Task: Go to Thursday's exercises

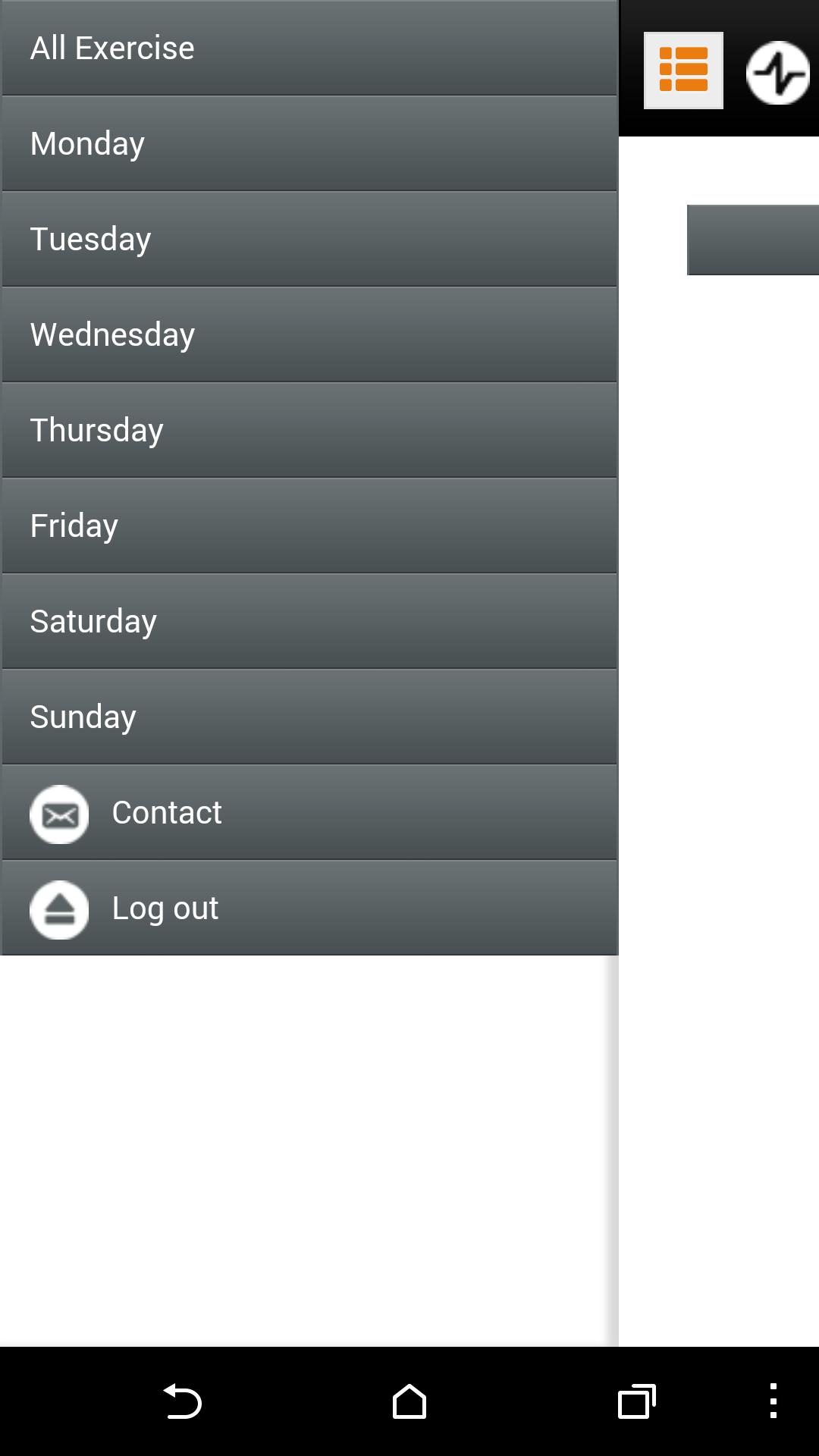Action: coord(309,430)
